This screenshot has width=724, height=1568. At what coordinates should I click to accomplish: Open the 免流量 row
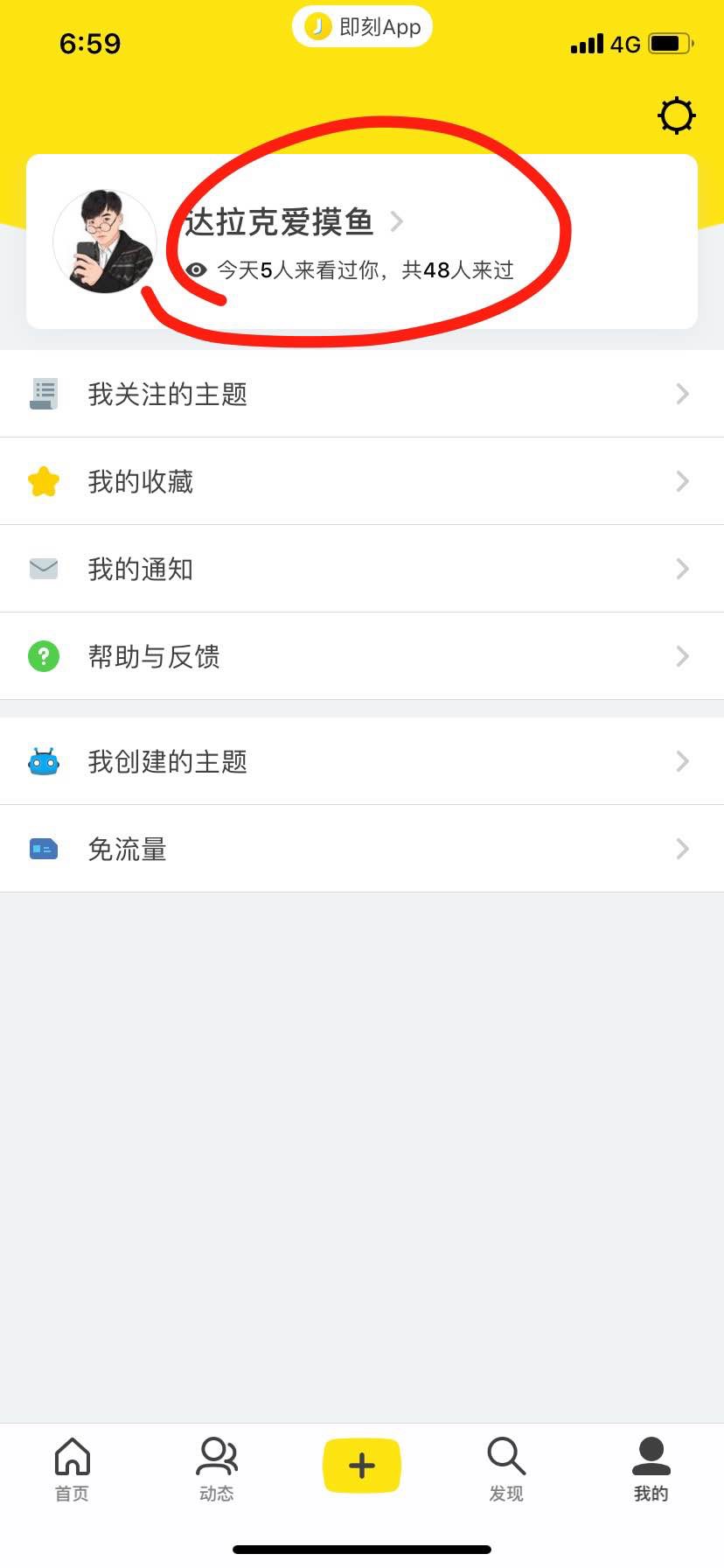point(362,849)
